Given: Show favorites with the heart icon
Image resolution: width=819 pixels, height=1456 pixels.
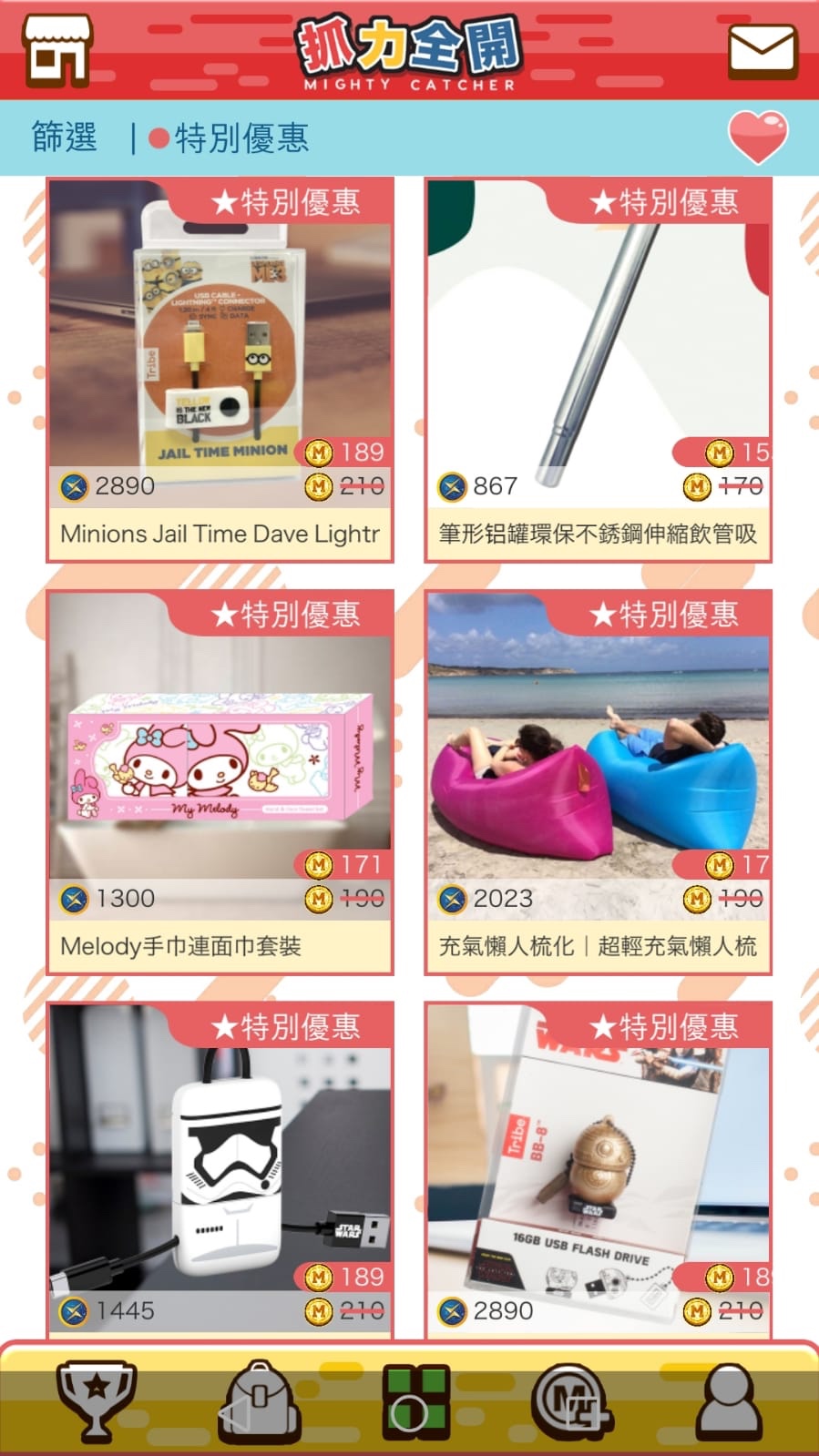Looking at the screenshot, I should (757, 137).
